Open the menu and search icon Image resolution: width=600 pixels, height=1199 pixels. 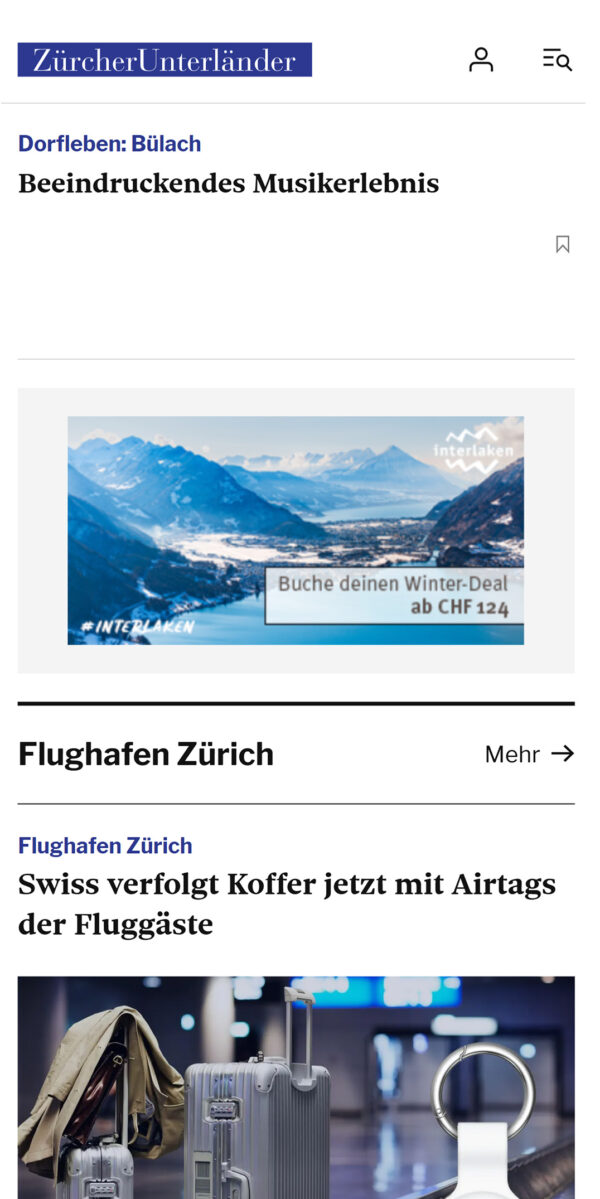point(557,60)
